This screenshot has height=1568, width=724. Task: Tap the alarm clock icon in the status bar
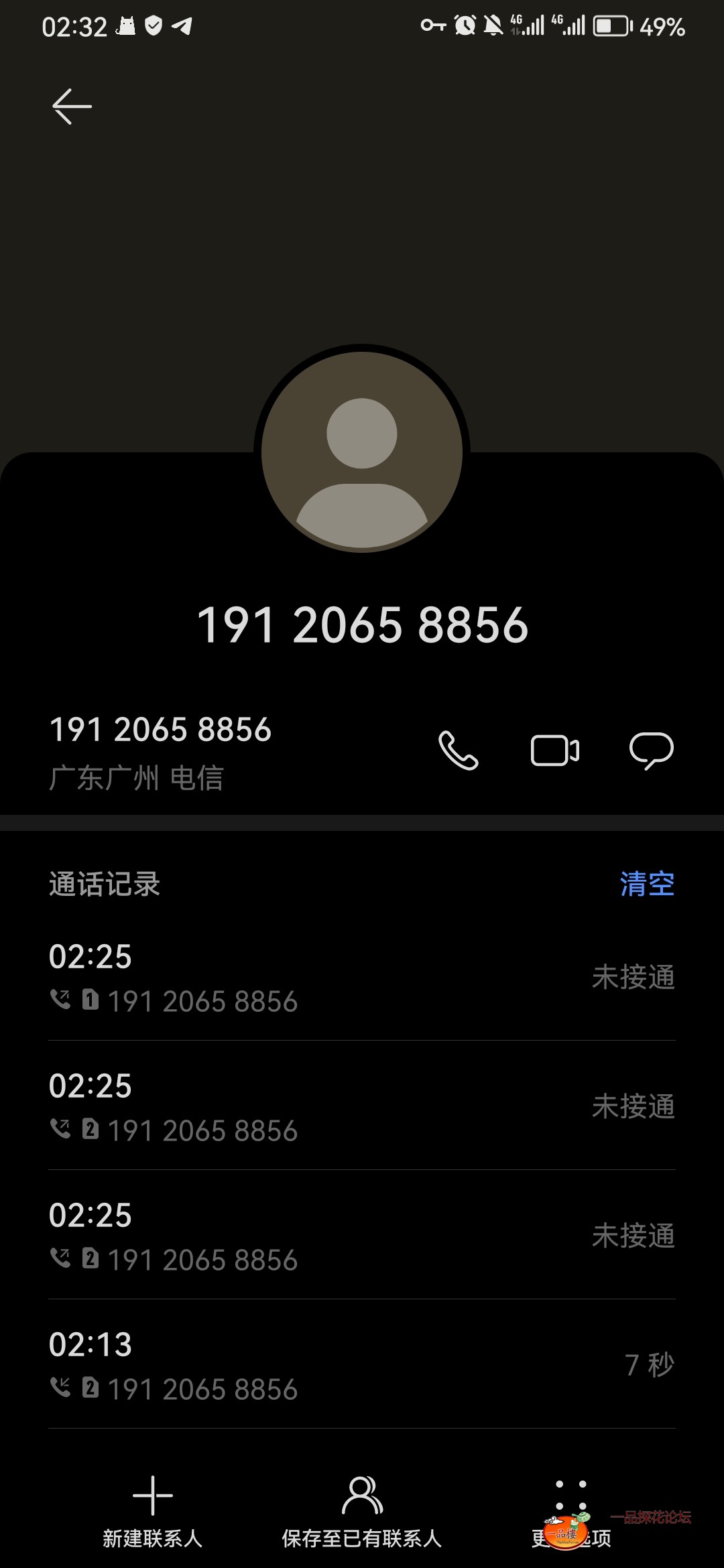464,23
